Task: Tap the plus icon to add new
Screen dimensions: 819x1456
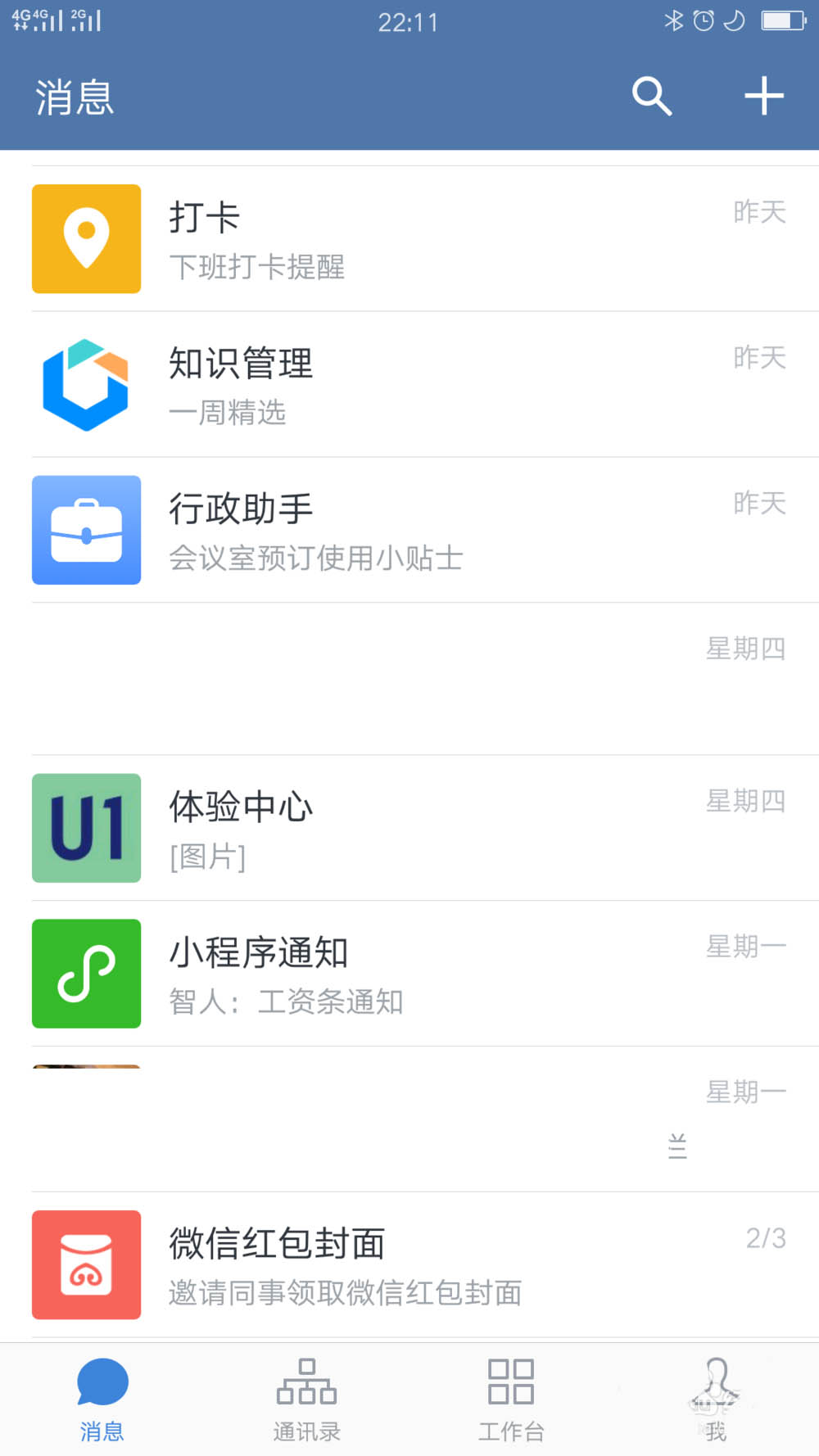Action: pos(763,97)
